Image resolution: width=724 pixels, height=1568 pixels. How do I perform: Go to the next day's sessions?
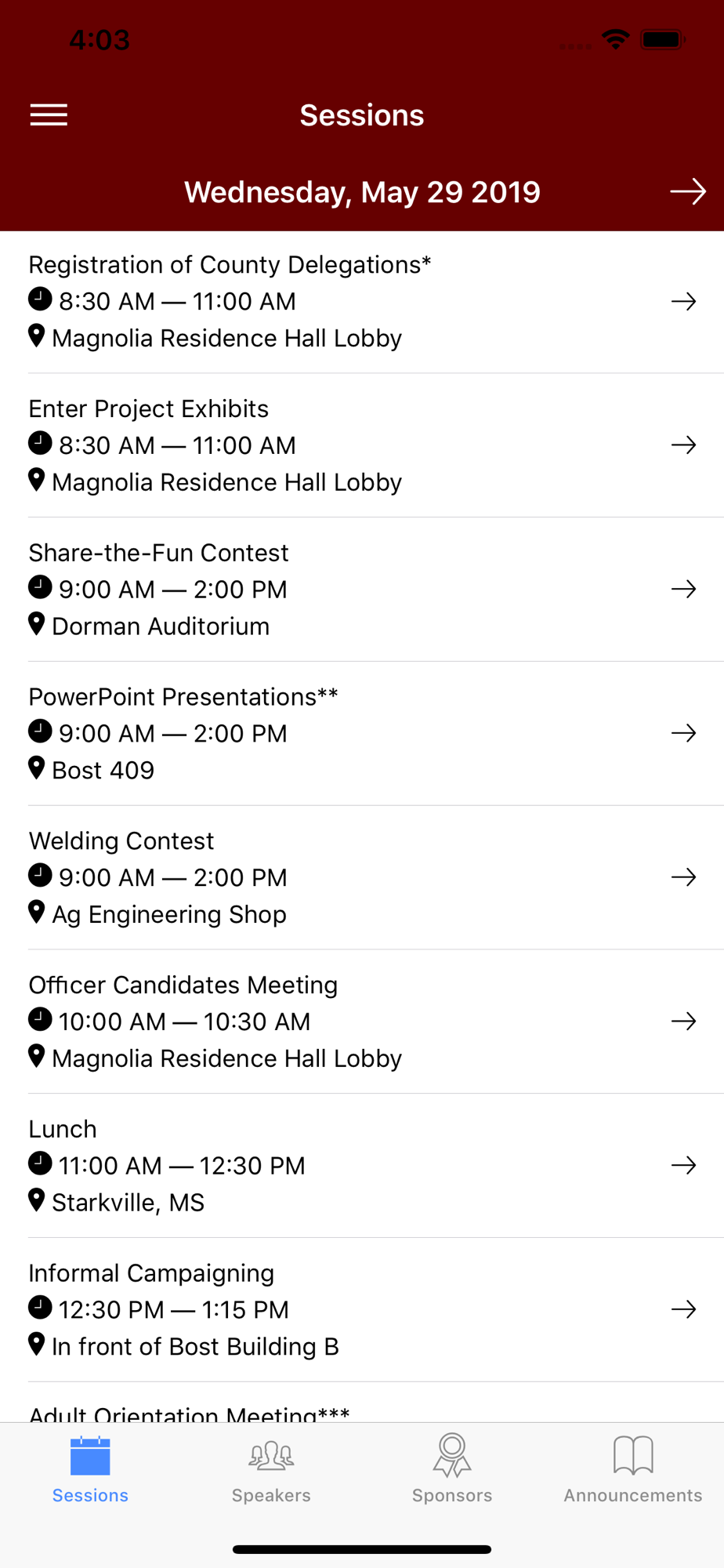[688, 192]
